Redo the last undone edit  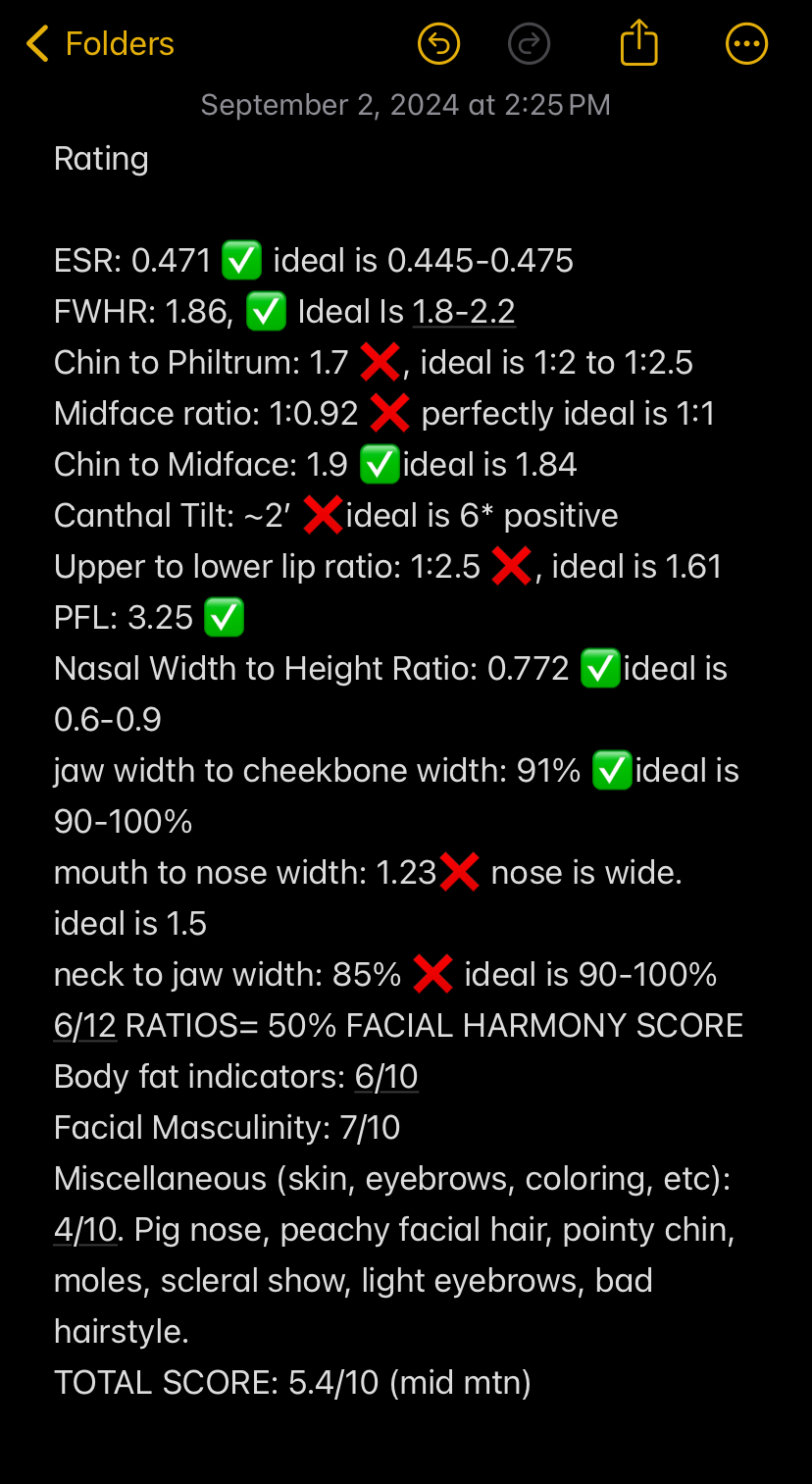pyautogui.click(x=530, y=44)
